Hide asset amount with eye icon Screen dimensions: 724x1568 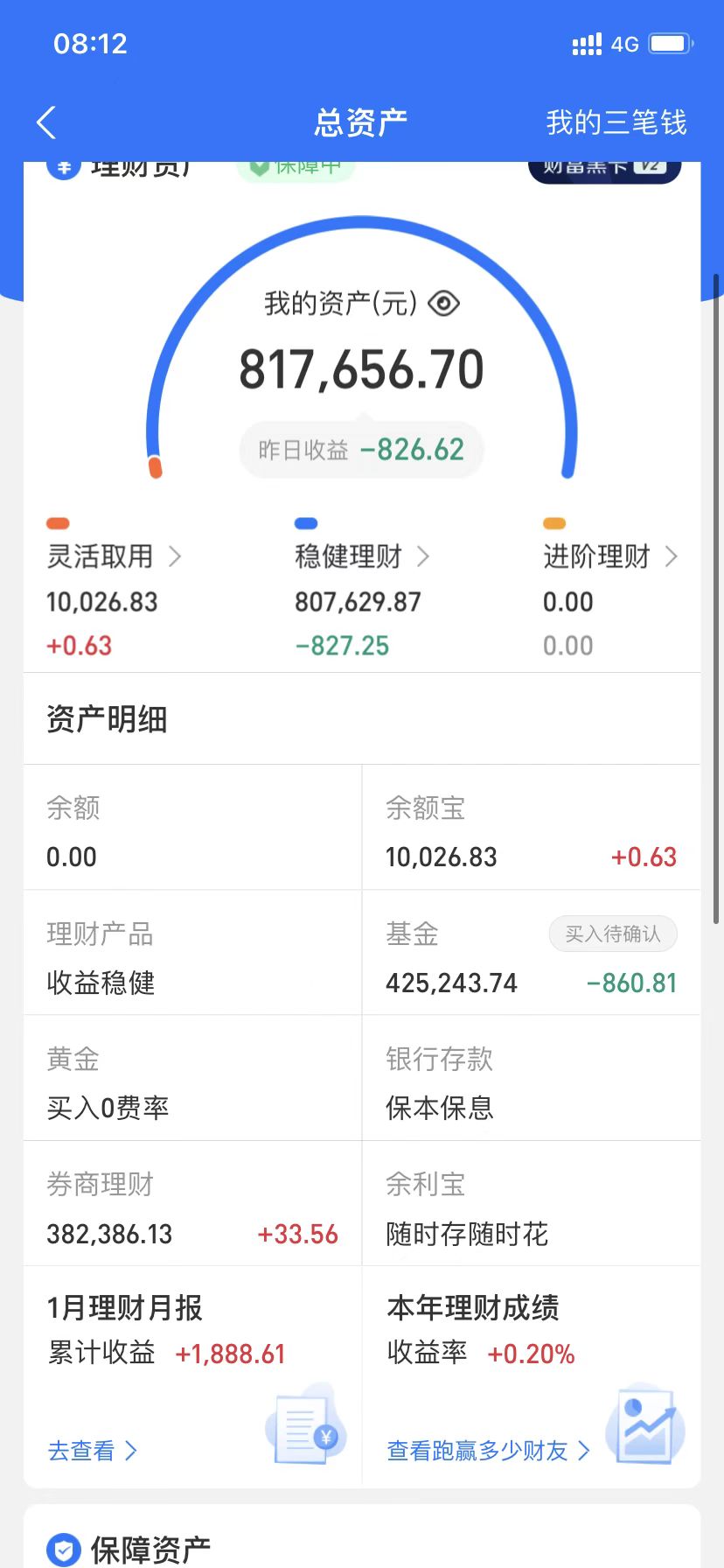pos(444,304)
